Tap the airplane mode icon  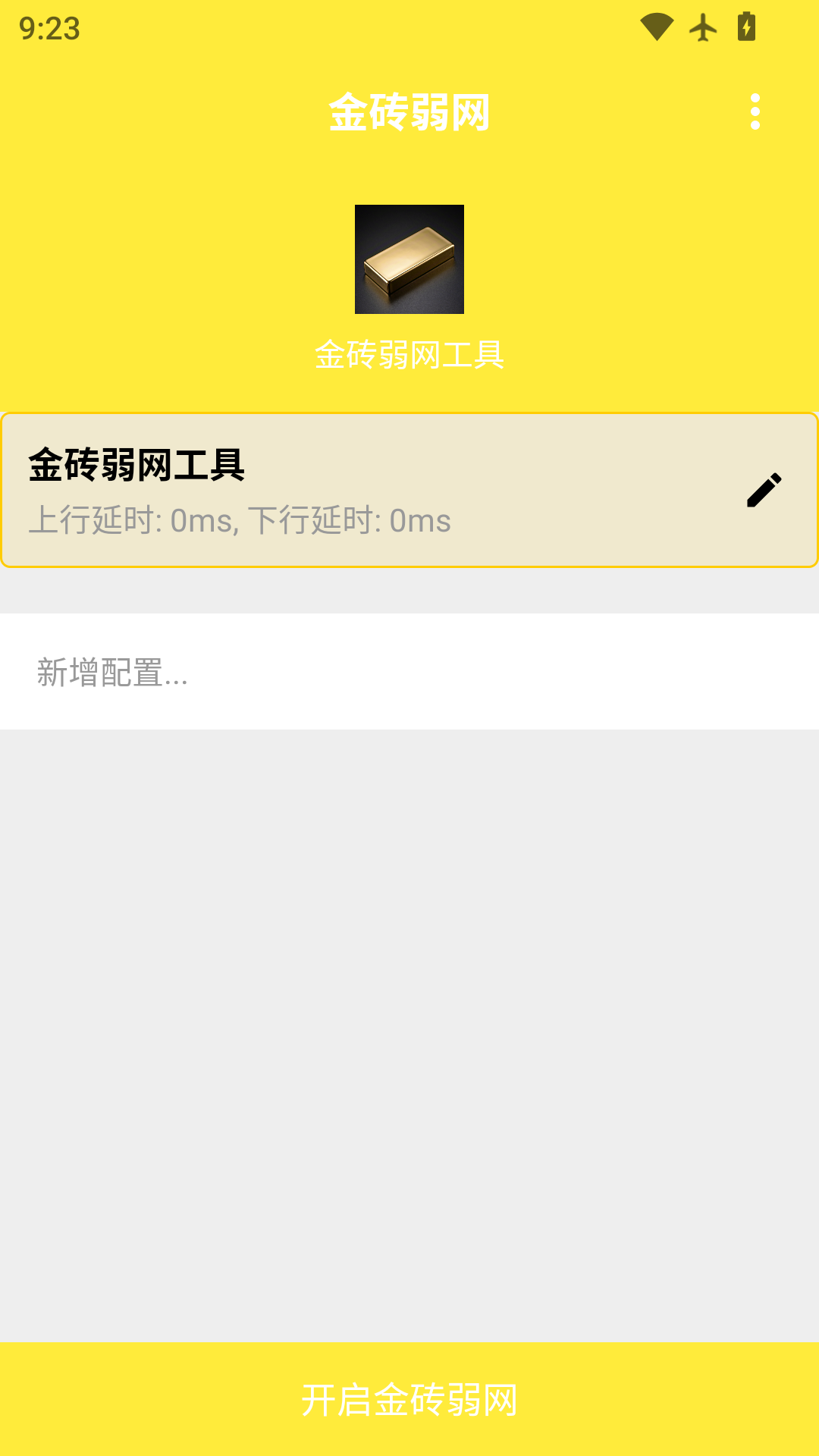(x=702, y=26)
